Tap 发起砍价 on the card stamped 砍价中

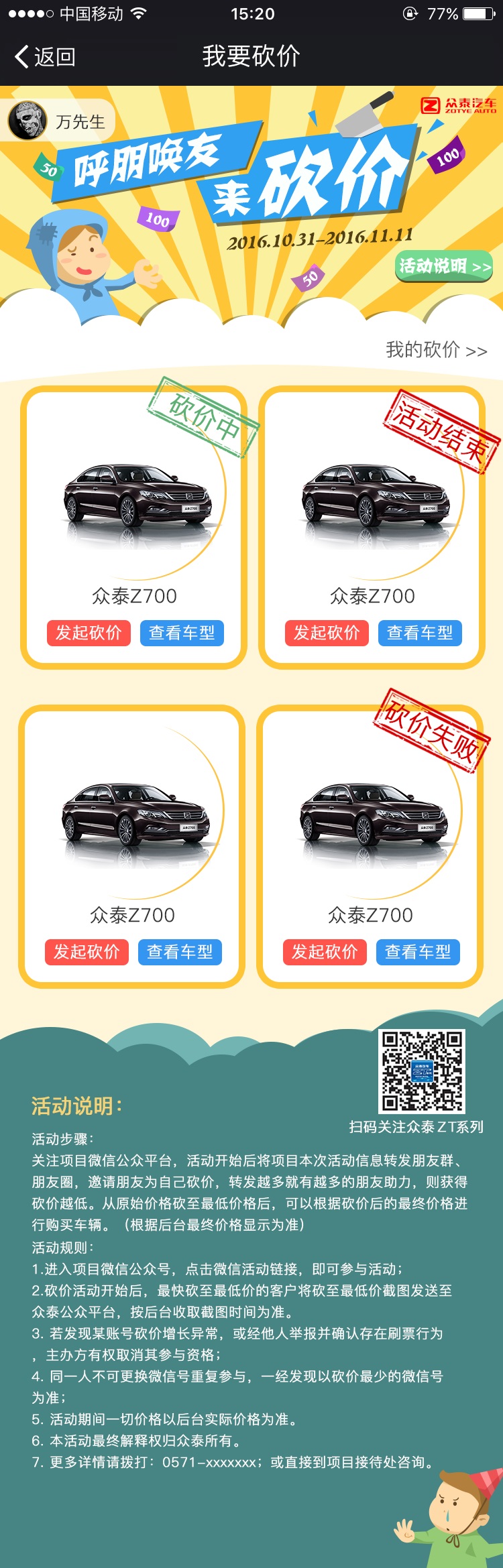(89, 633)
